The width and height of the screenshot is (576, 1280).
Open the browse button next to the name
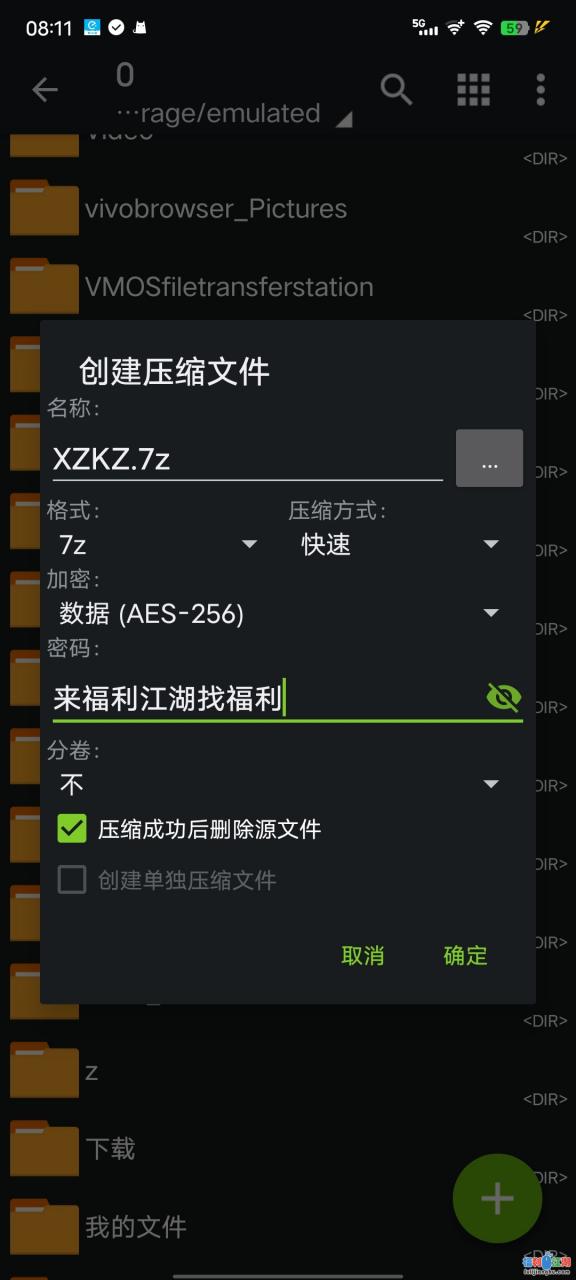[489, 458]
